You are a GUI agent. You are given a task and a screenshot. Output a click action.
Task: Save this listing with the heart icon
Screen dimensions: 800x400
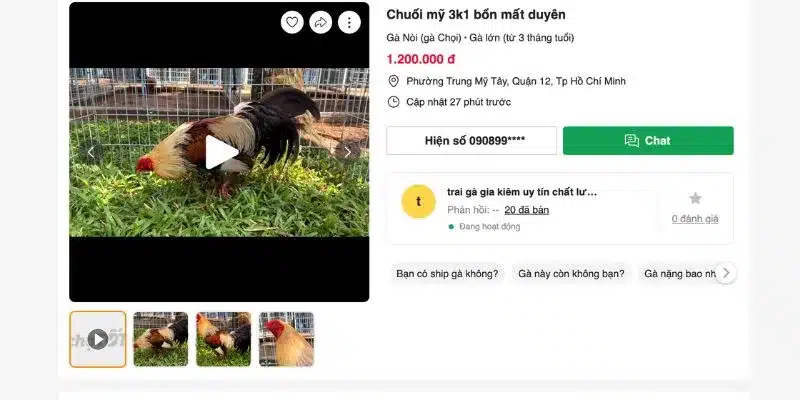click(x=292, y=22)
